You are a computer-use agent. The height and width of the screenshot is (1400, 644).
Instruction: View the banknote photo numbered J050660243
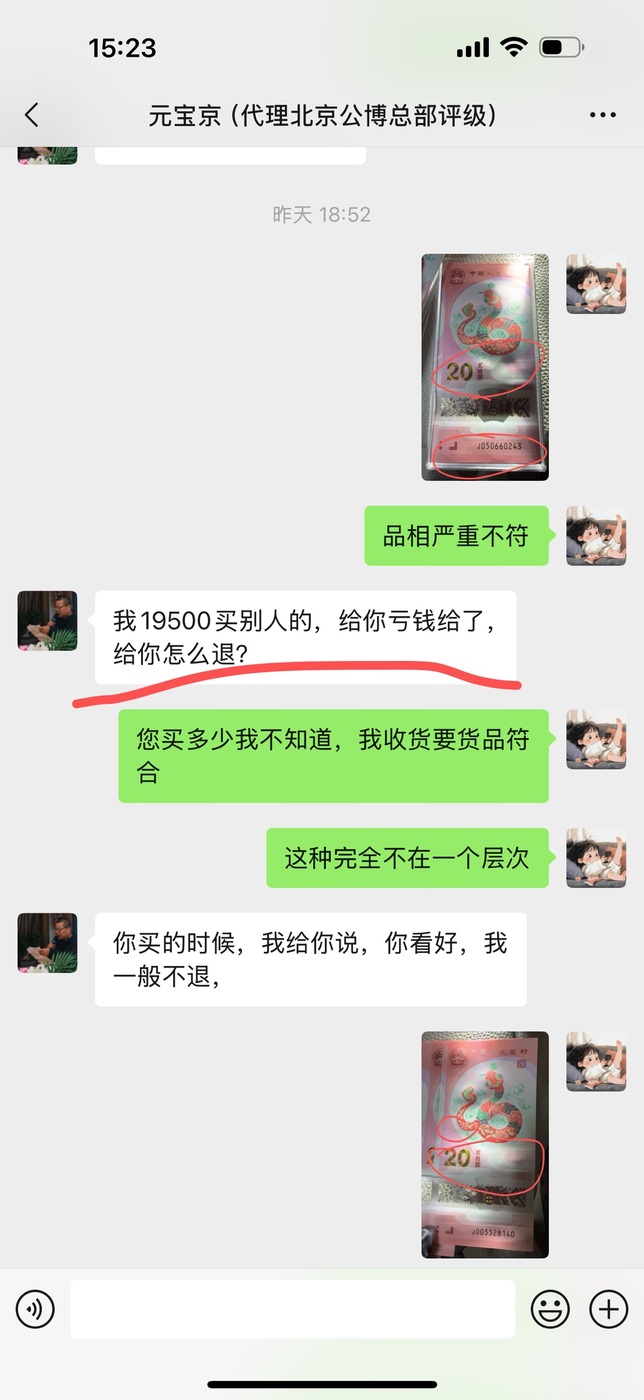pos(485,367)
